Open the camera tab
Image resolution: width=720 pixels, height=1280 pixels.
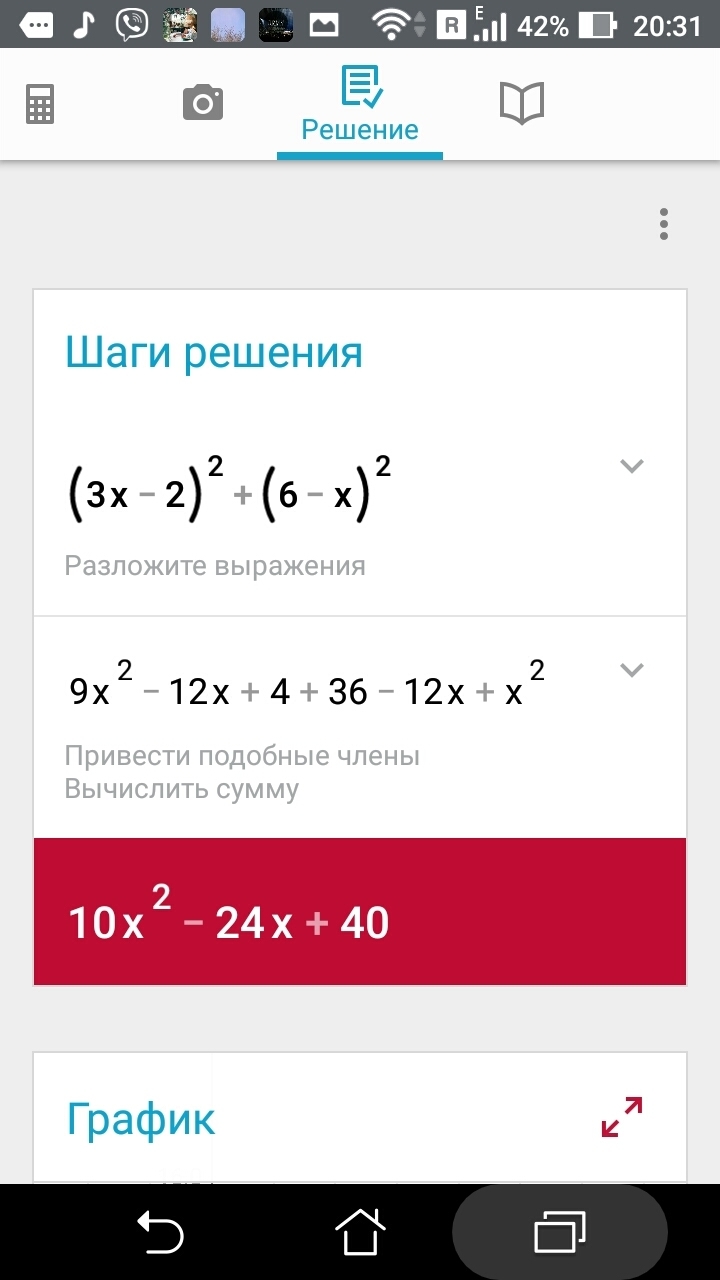[x=202, y=103]
